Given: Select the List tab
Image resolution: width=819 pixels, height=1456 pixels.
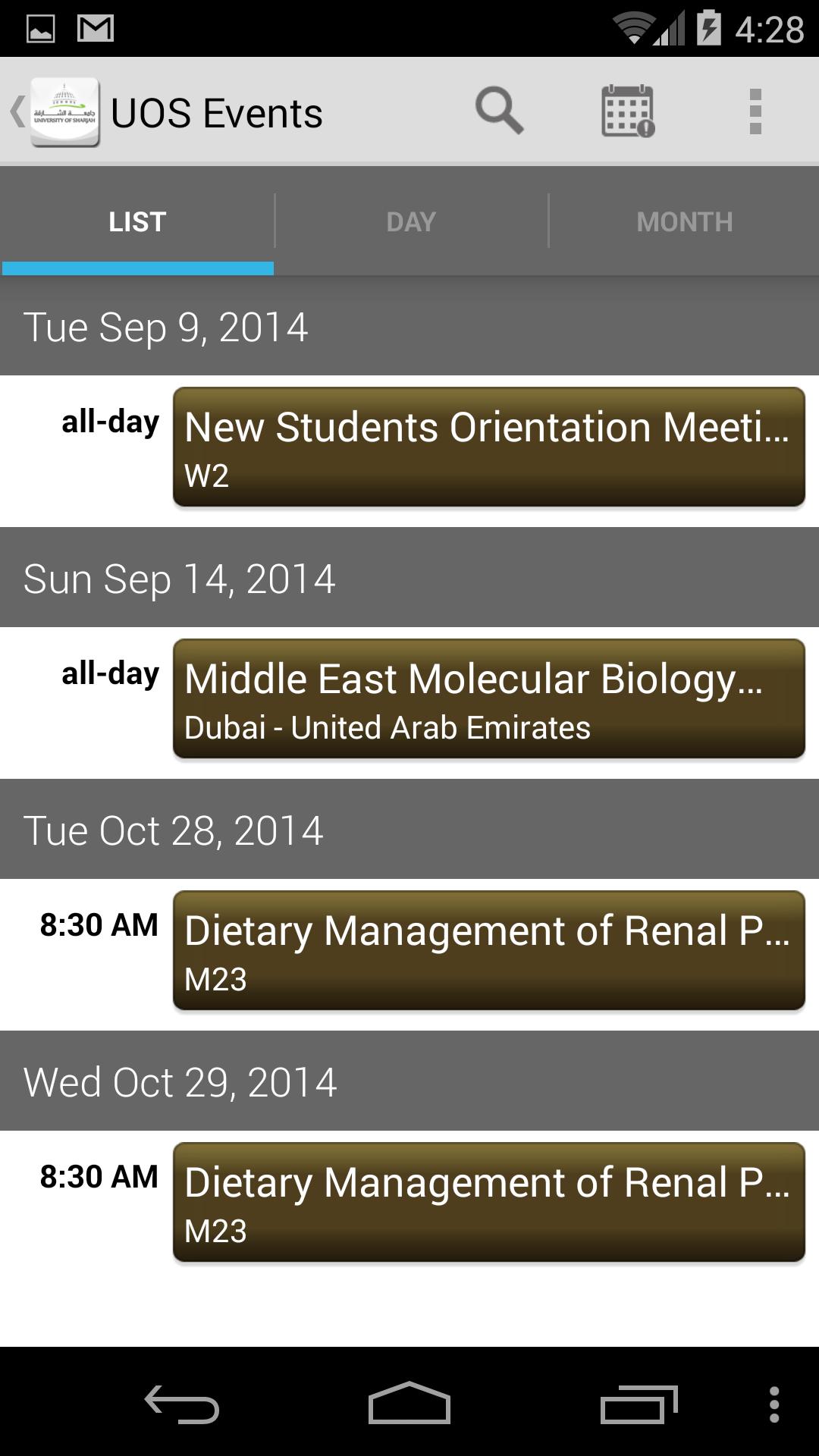Looking at the screenshot, I should click(x=137, y=221).
